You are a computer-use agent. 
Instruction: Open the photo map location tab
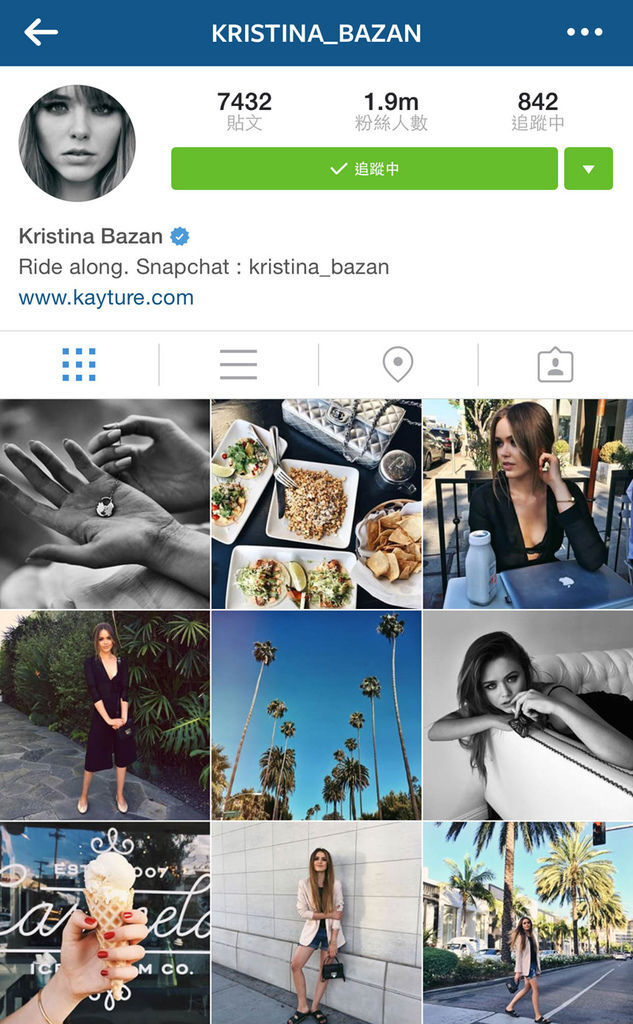tap(398, 365)
